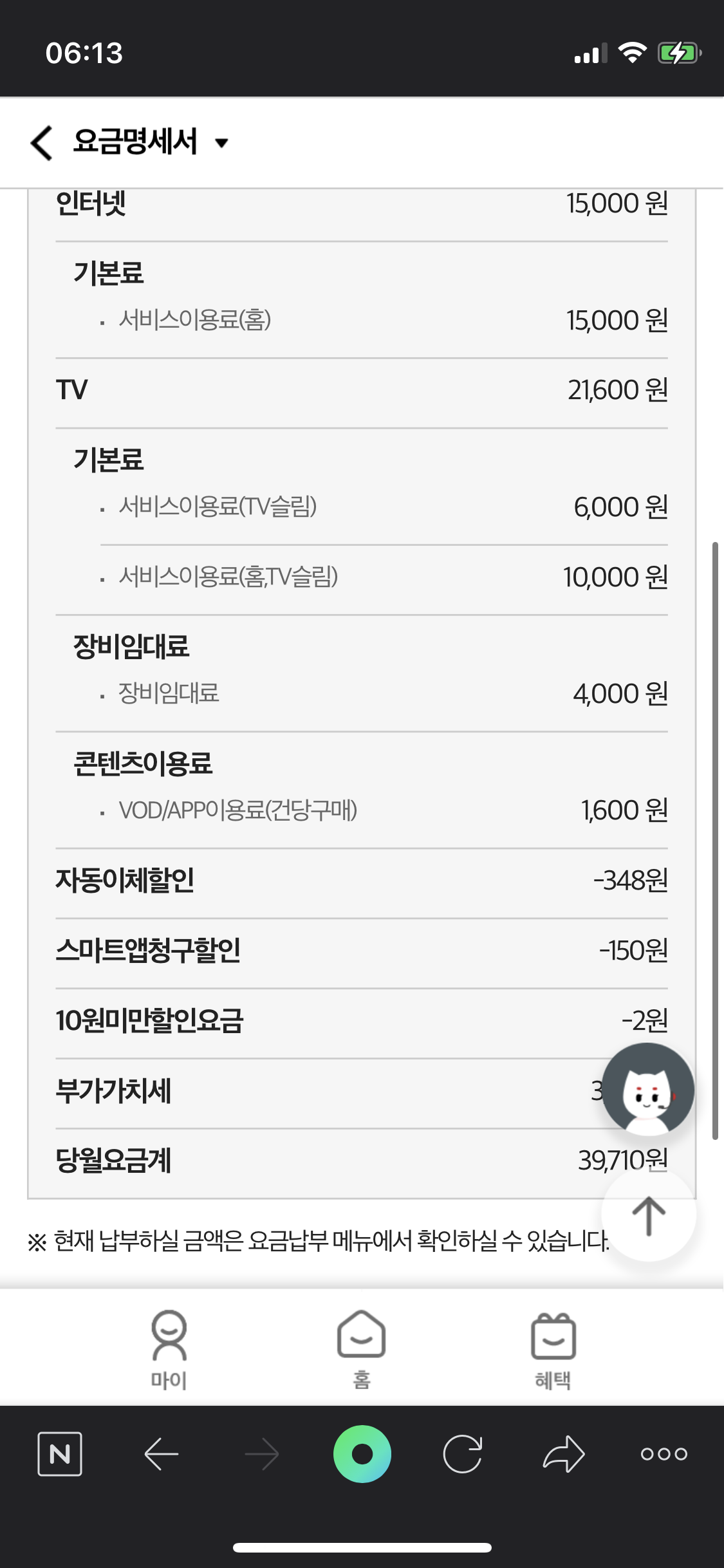Screen dimensions: 724x1568
Task: Jump to top with the up-arrow button
Action: [648, 1215]
